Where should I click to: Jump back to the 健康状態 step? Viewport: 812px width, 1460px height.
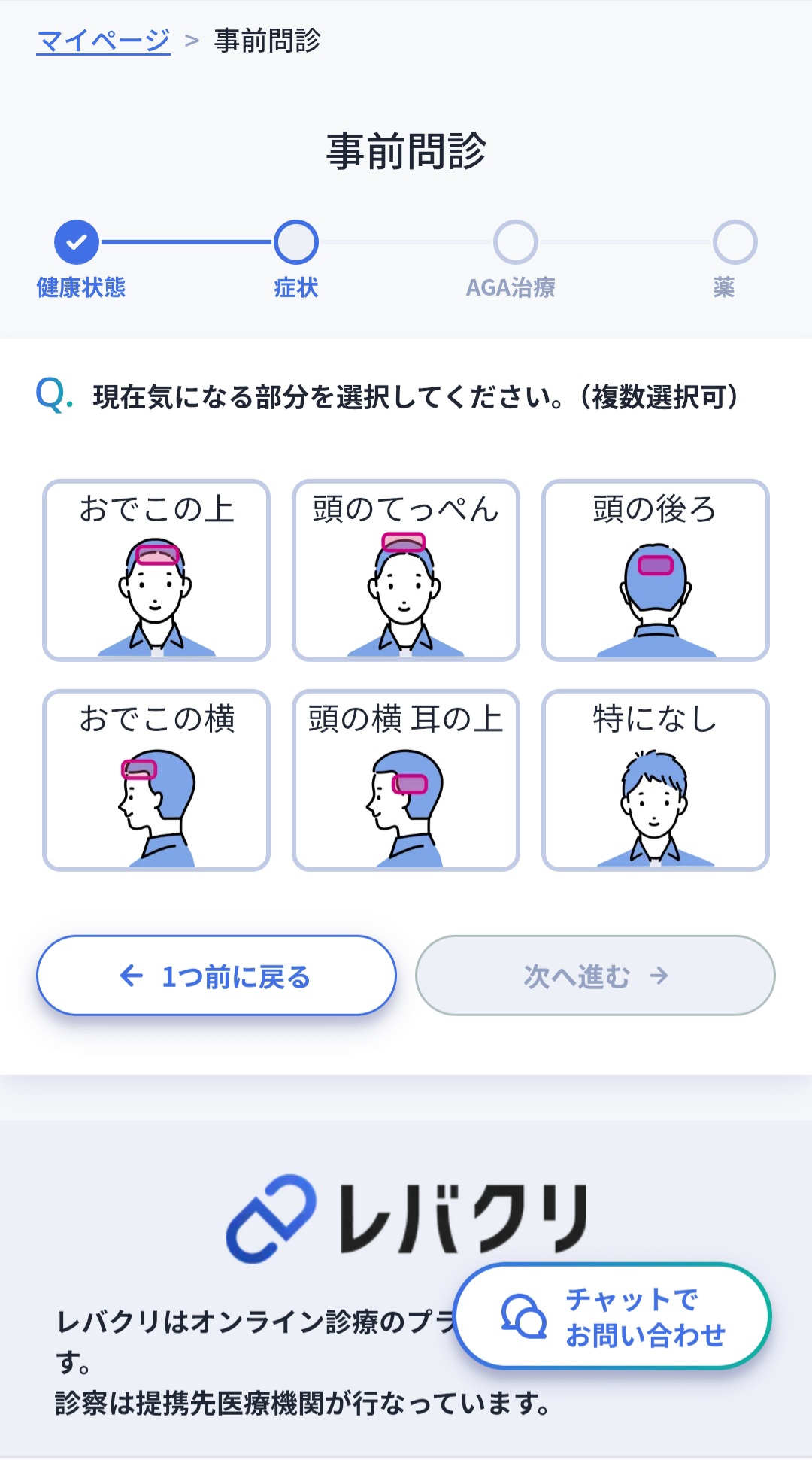pyautogui.click(x=77, y=242)
